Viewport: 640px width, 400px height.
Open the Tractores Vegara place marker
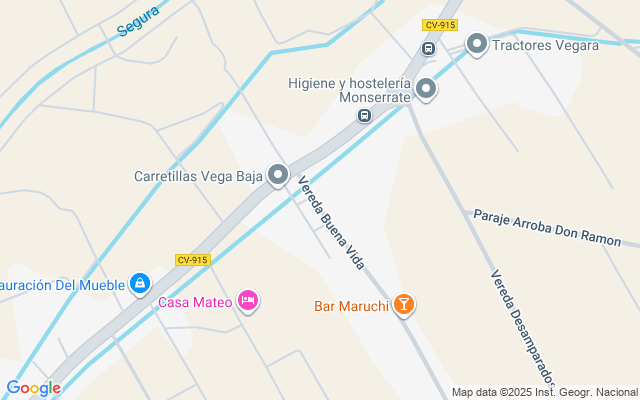click(477, 44)
